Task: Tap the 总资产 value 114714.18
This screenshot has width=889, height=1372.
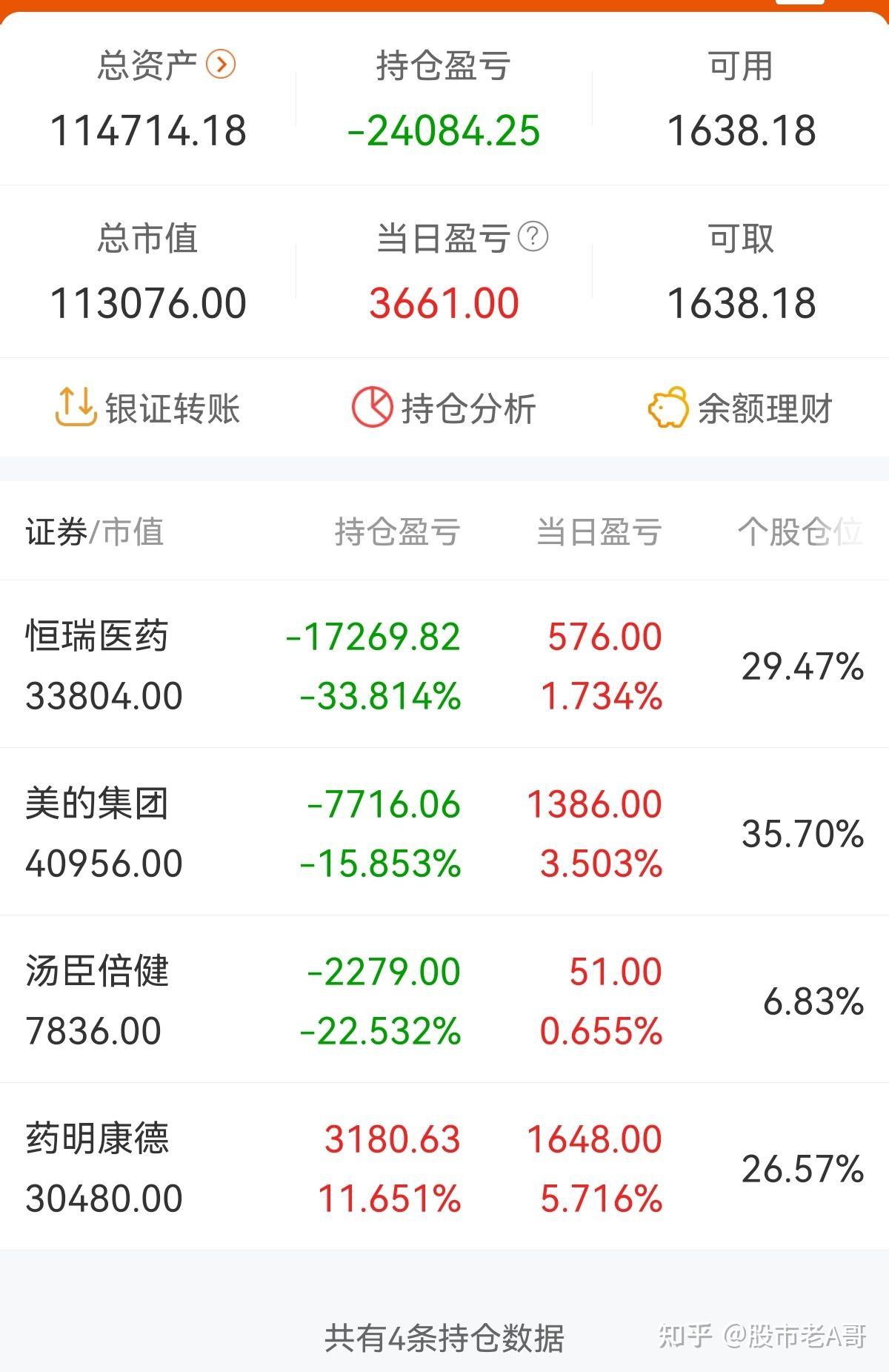Action: [152, 130]
